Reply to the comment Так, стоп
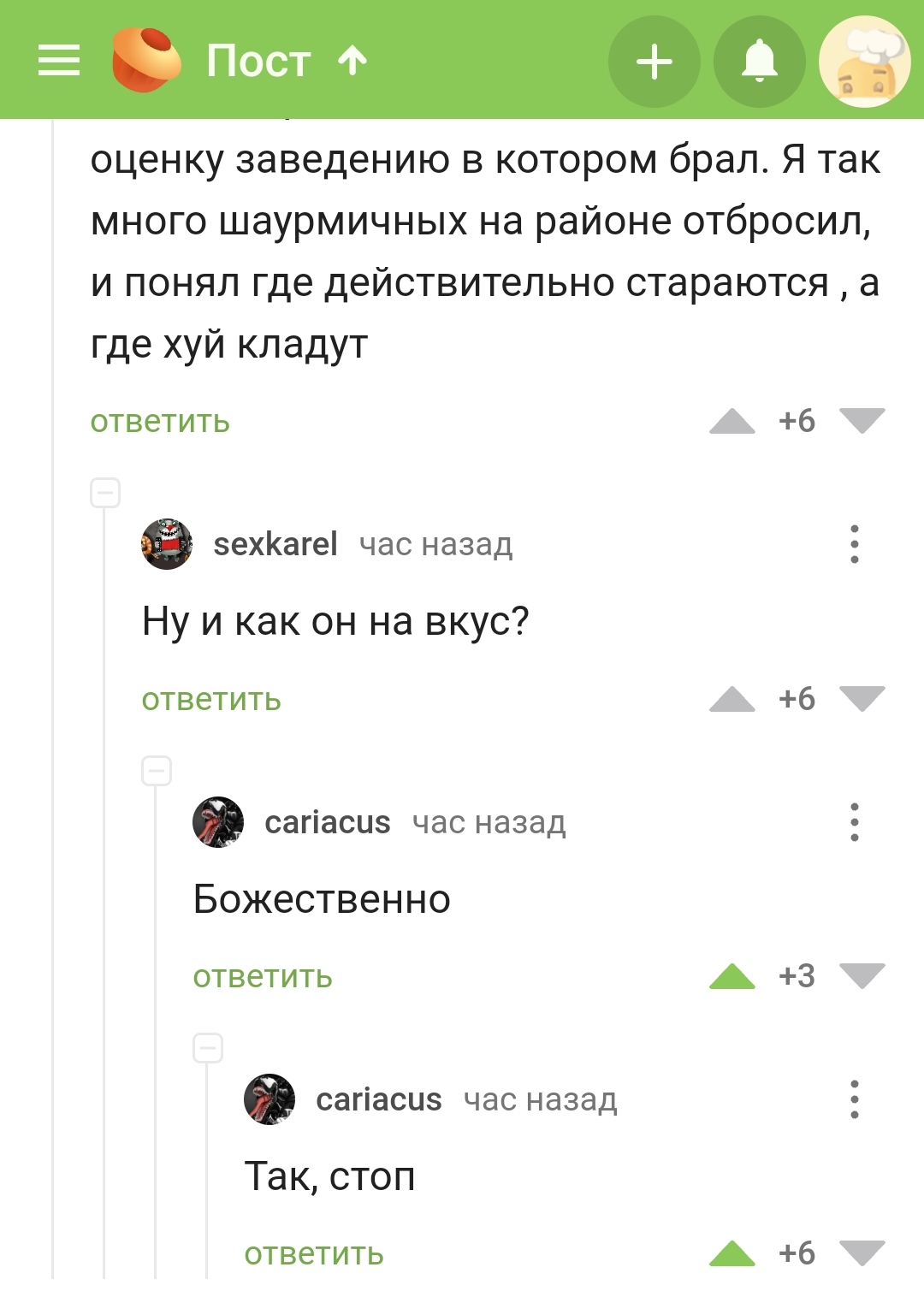The height and width of the screenshot is (1297, 924). pos(314,1254)
